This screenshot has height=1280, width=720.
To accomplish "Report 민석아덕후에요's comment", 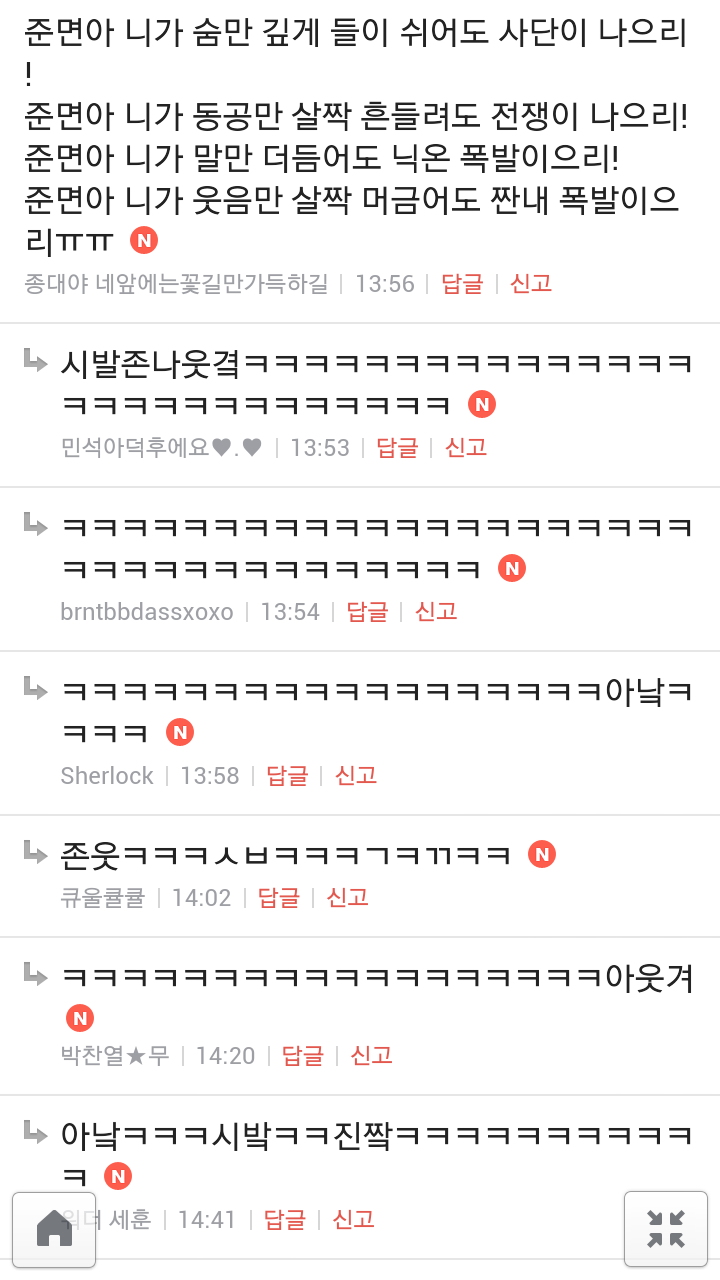I will [x=466, y=448].
